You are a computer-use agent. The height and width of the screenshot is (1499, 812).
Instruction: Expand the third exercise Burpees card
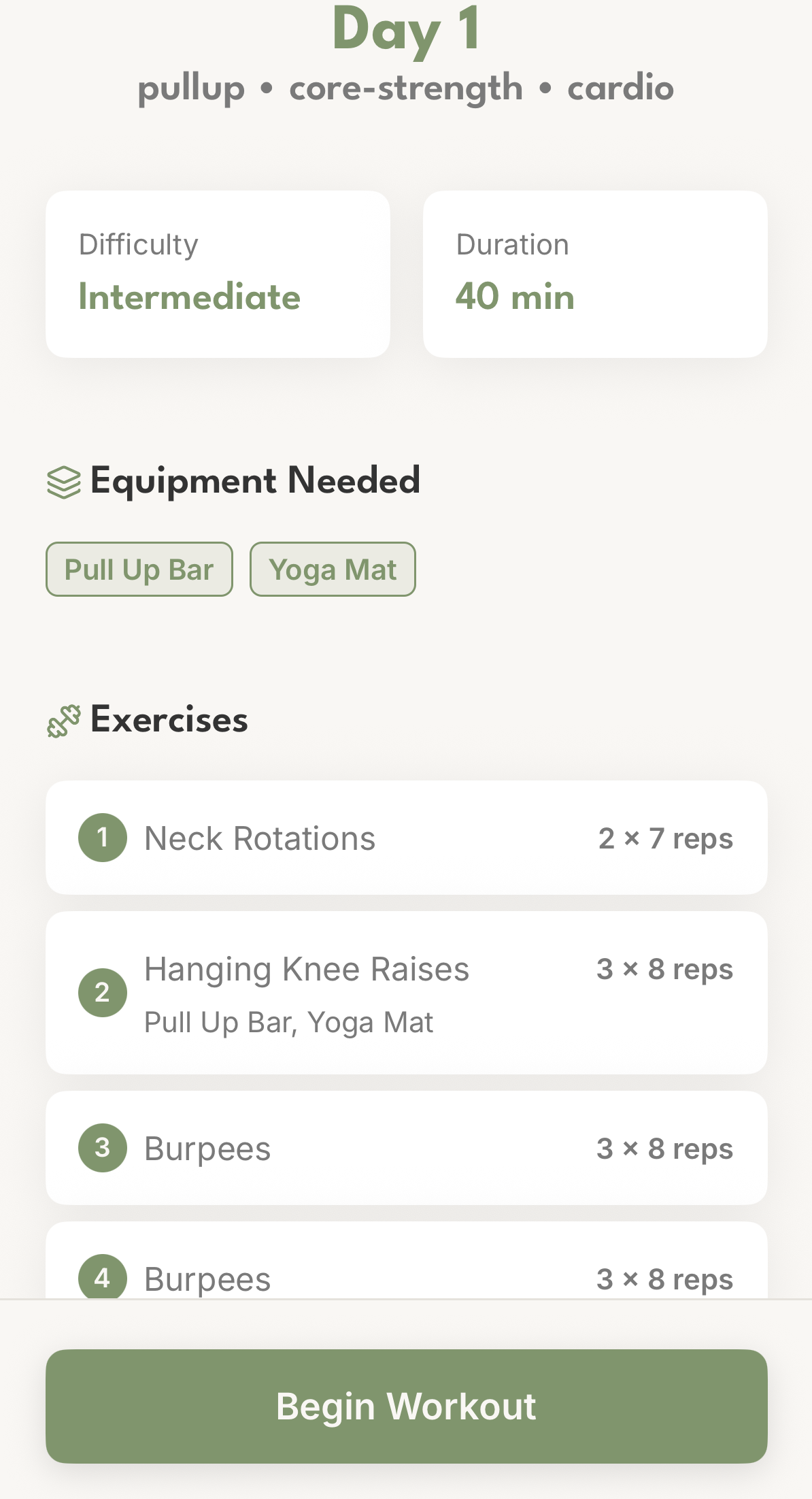pyautogui.click(x=406, y=1147)
